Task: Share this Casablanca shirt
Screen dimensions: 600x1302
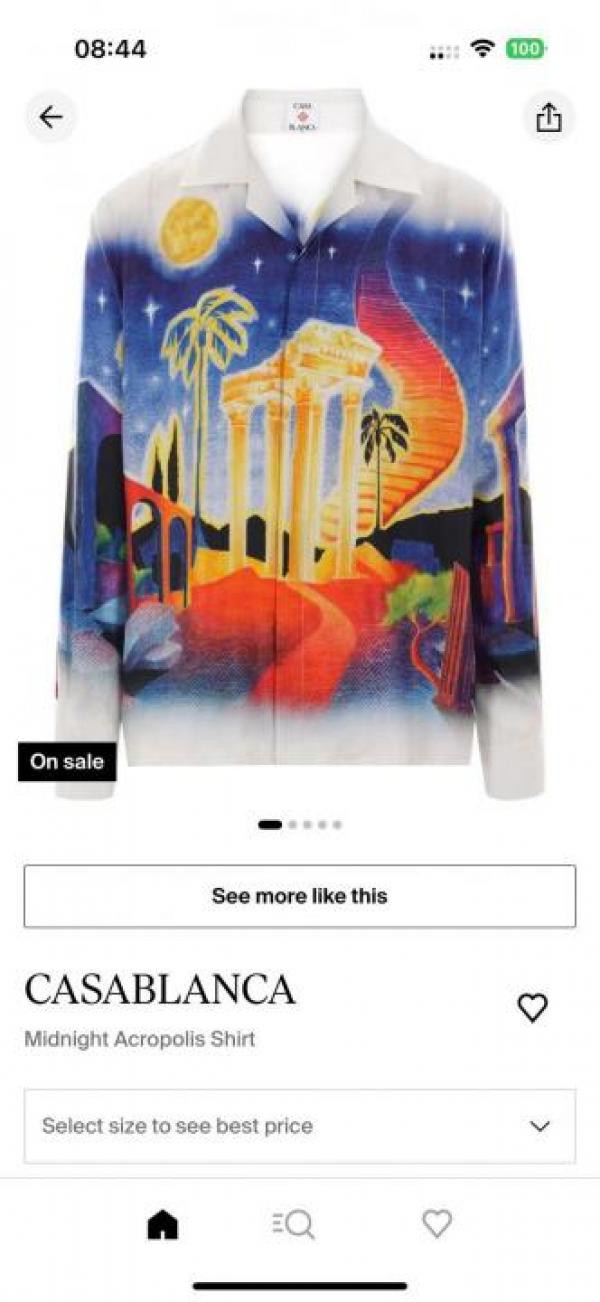Action: (549, 117)
